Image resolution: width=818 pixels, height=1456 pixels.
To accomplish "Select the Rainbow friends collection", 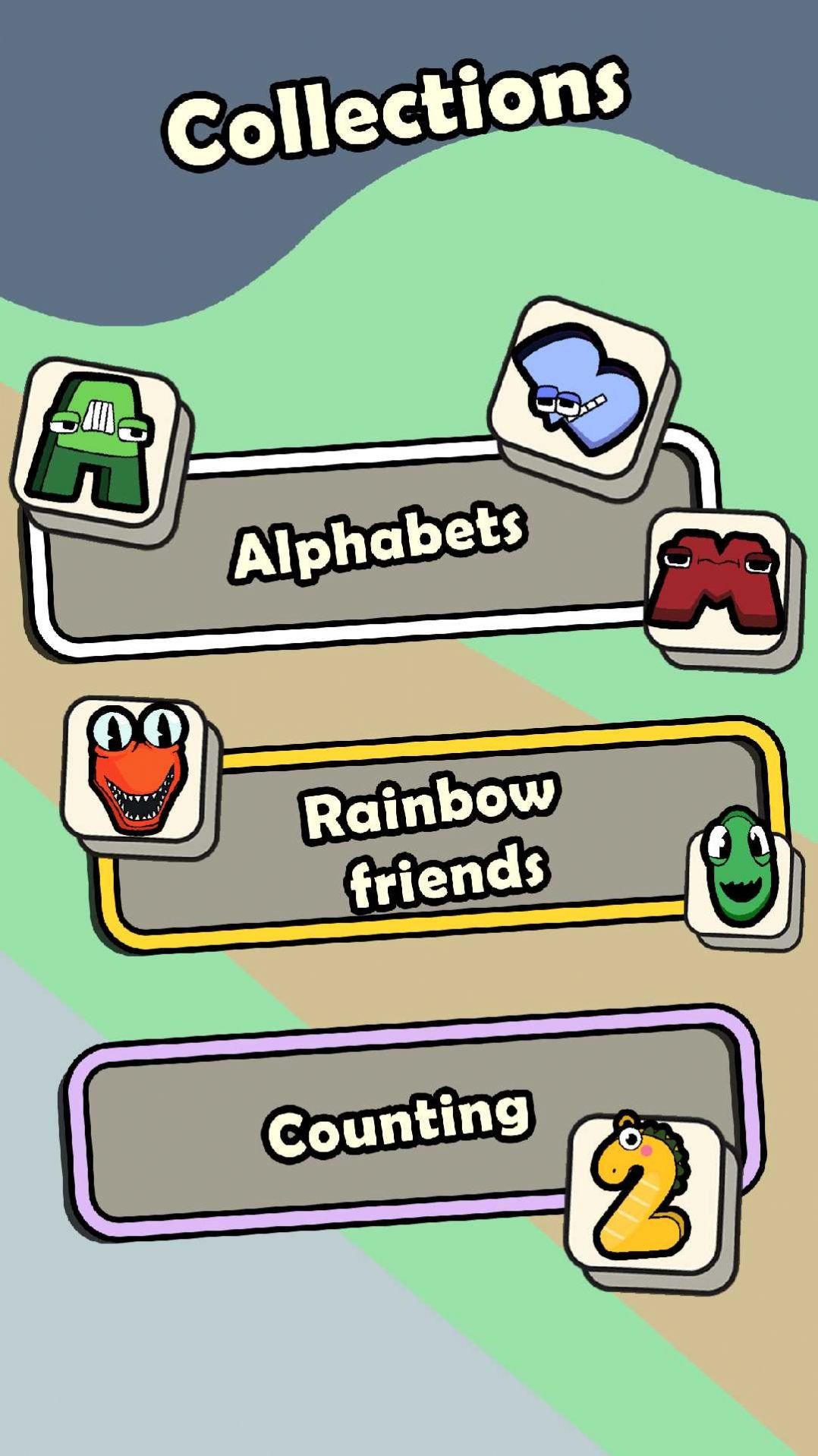I will (x=429, y=839).
